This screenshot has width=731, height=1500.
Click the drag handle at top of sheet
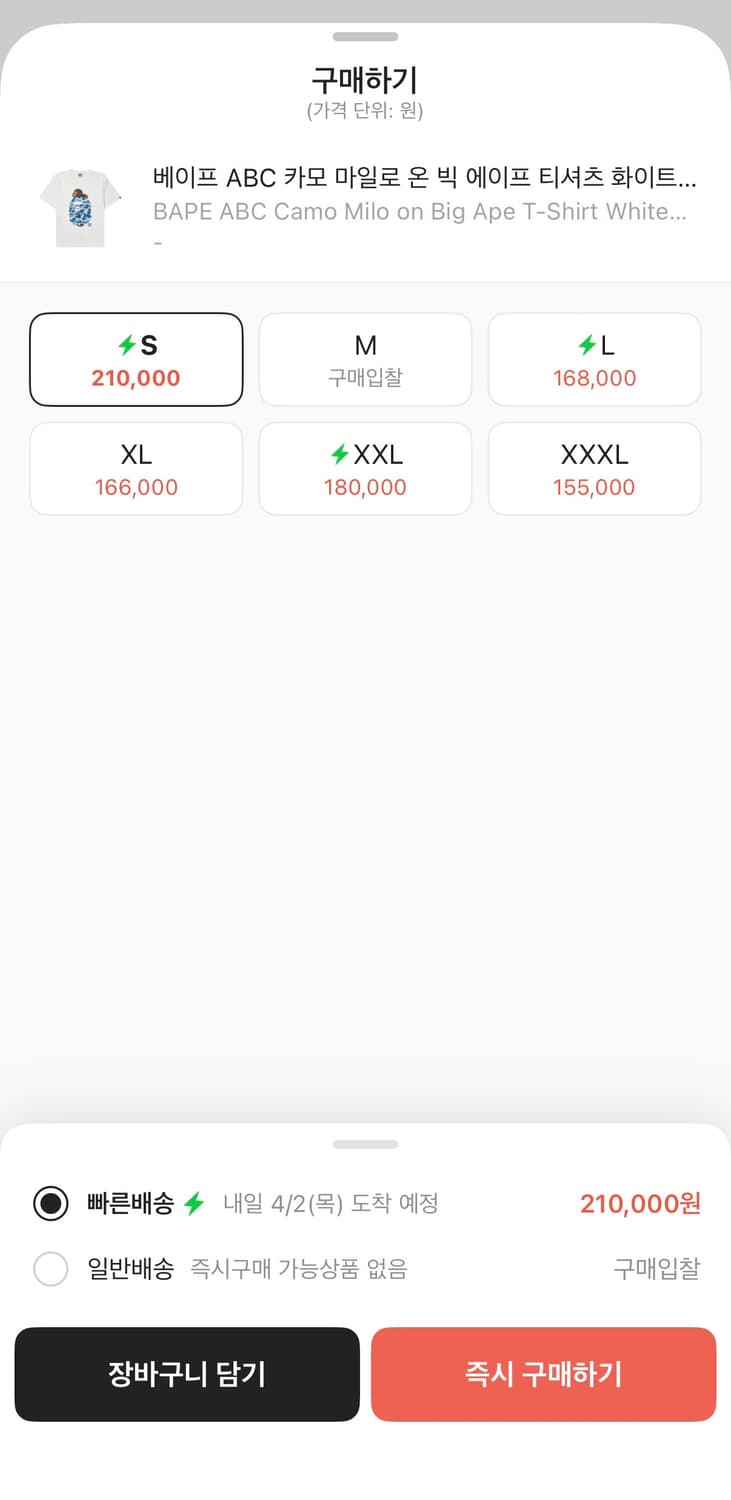pyautogui.click(x=365, y=36)
